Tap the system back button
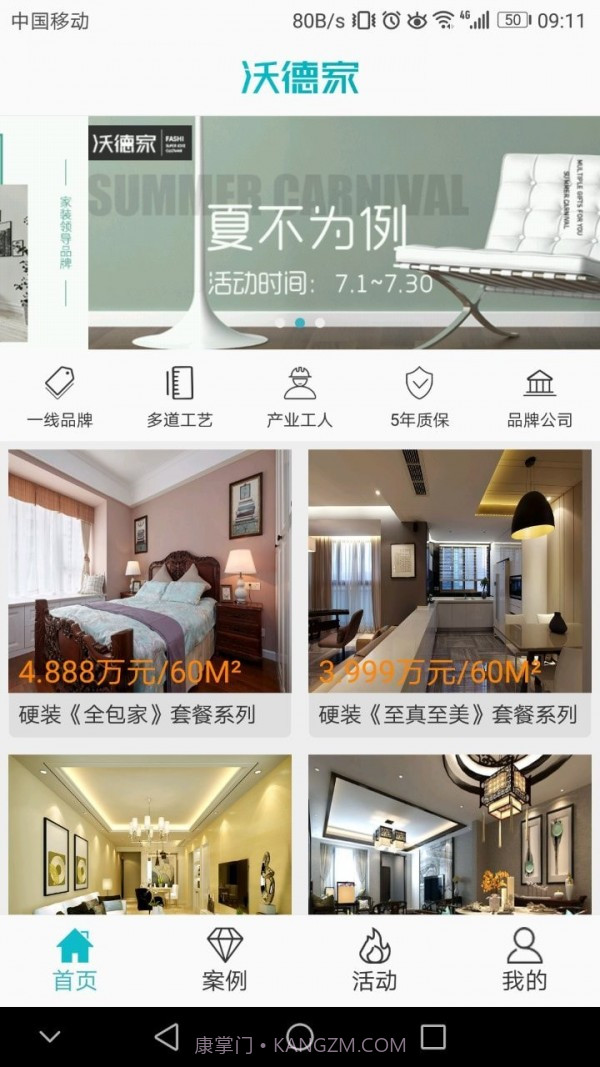 coord(167,1037)
